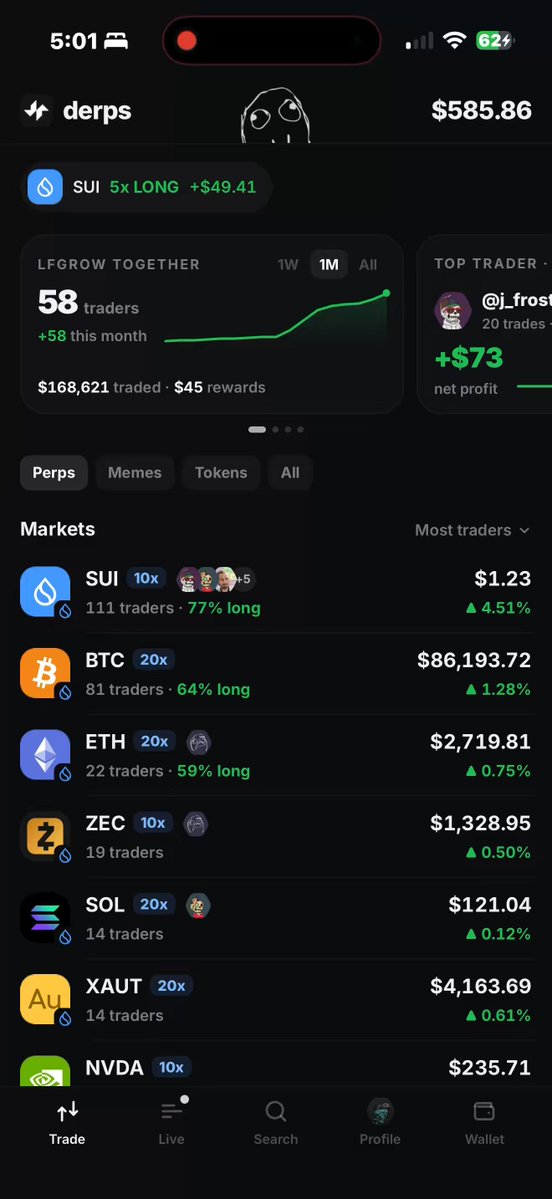Open the BTC market row
The width and height of the screenshot is (552, 1199).
276,674
